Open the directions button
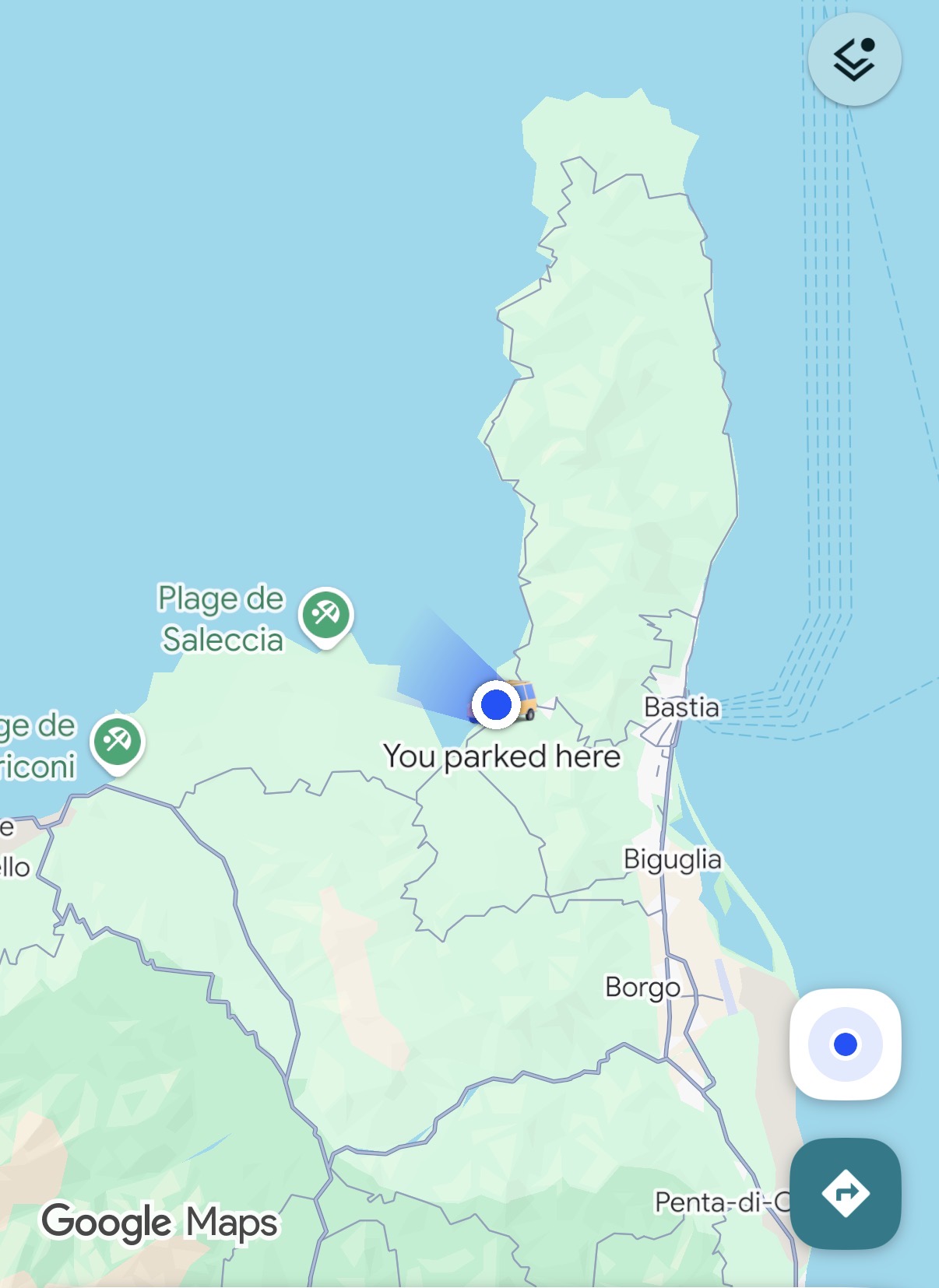The image size is (939, 1288). click(845, 1193)
